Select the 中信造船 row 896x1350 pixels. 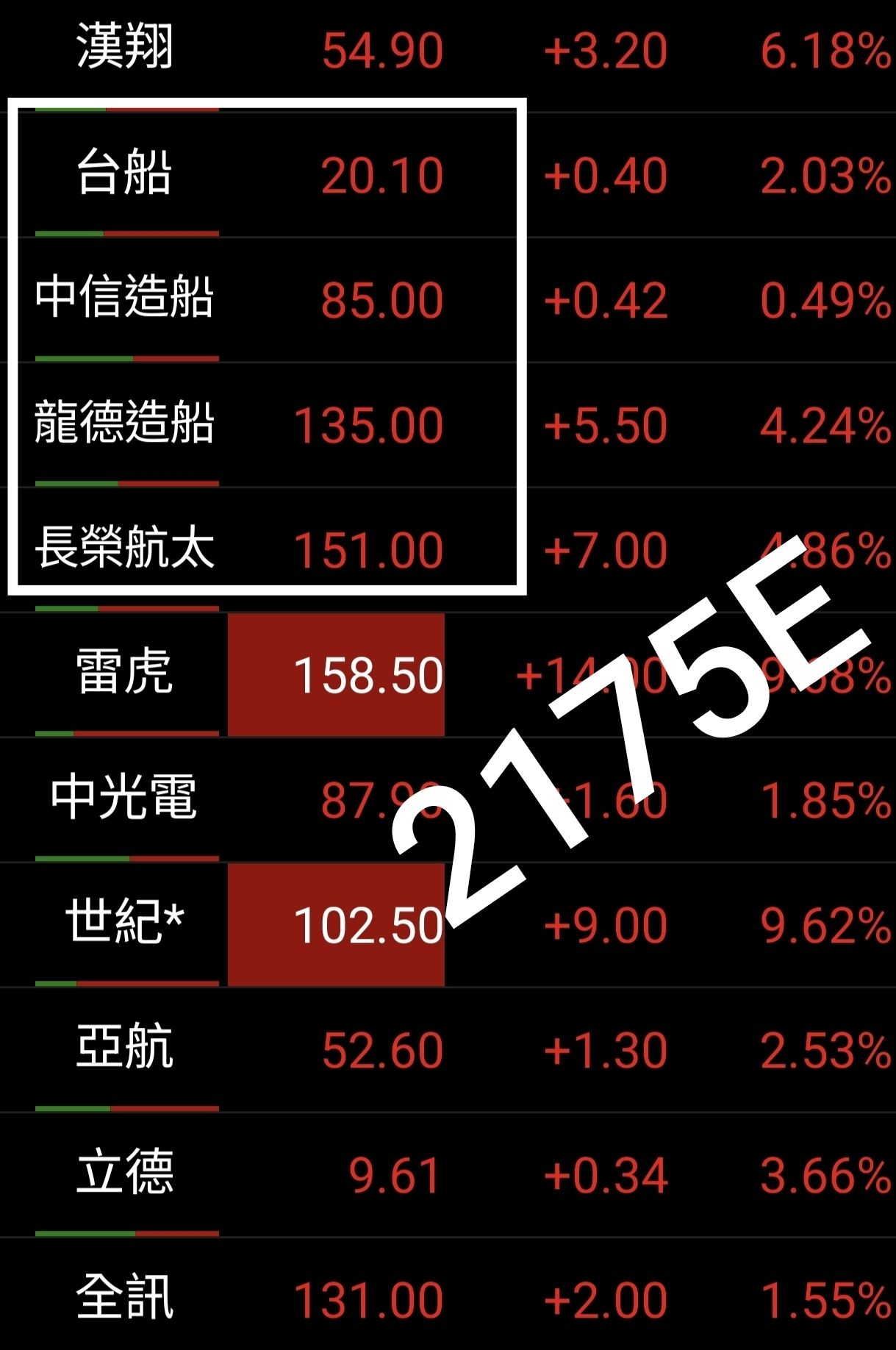coord(125,299)
